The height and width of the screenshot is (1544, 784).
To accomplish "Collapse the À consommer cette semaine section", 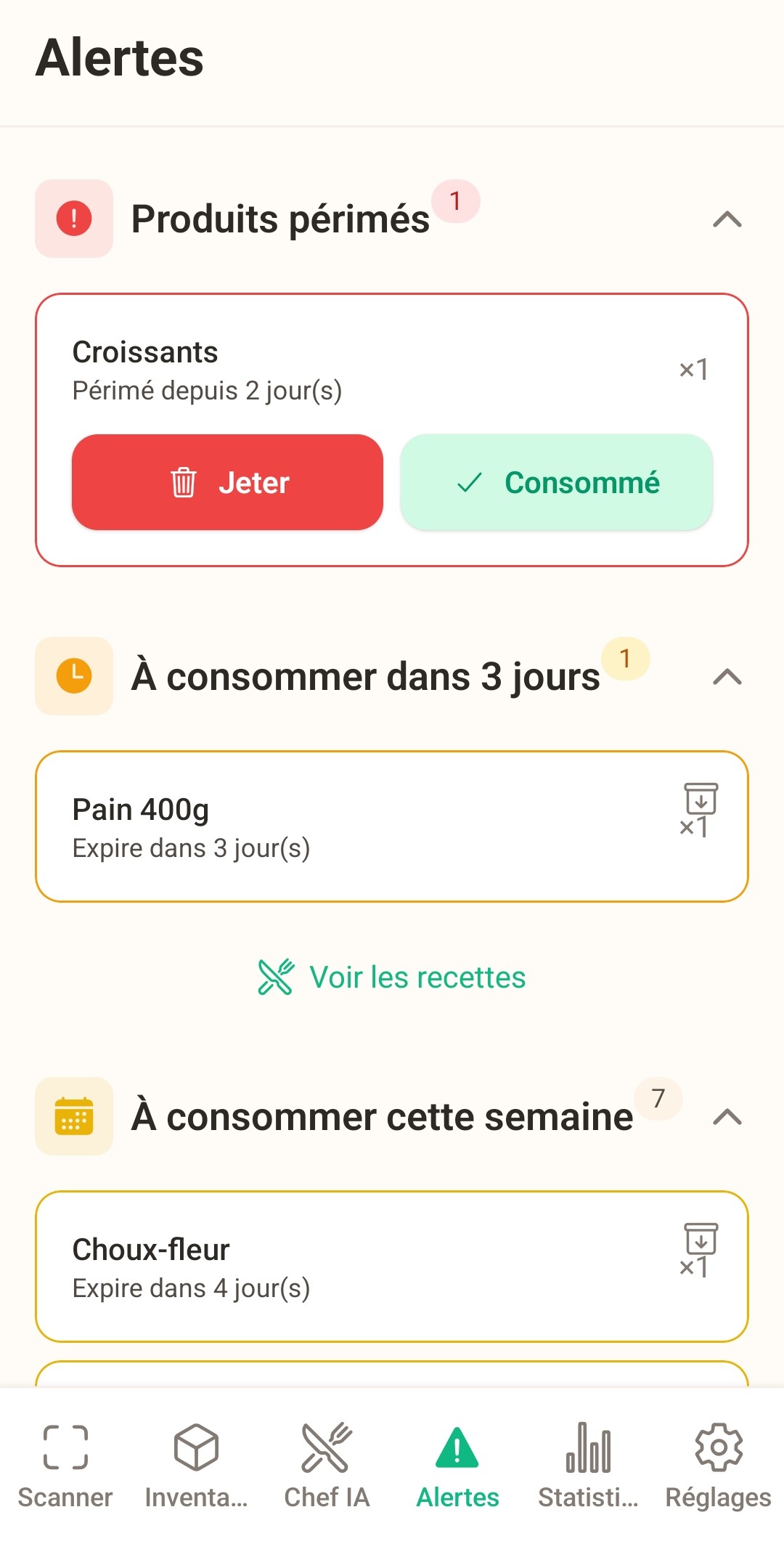I will point(728,1116).
